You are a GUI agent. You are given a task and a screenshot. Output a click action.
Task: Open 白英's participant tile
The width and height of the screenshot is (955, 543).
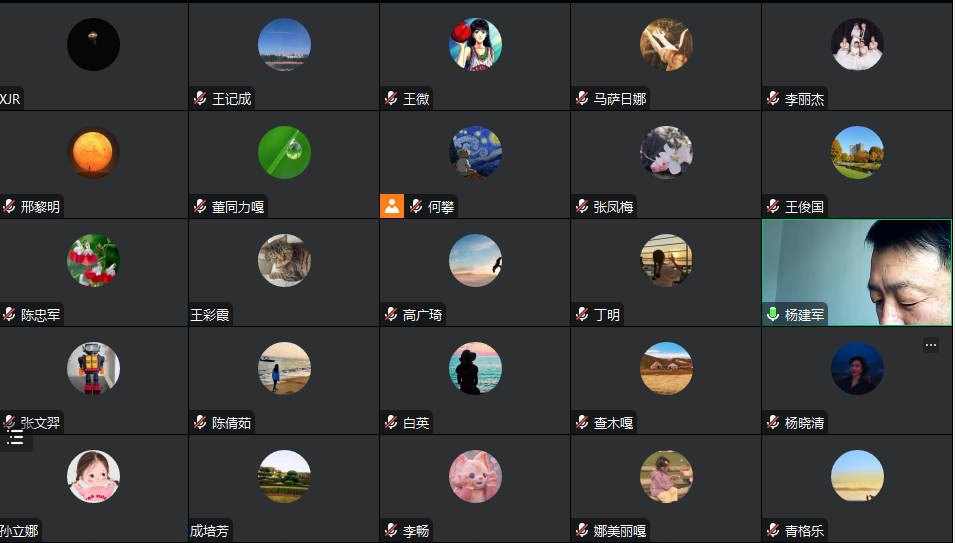tap(475, 380)
